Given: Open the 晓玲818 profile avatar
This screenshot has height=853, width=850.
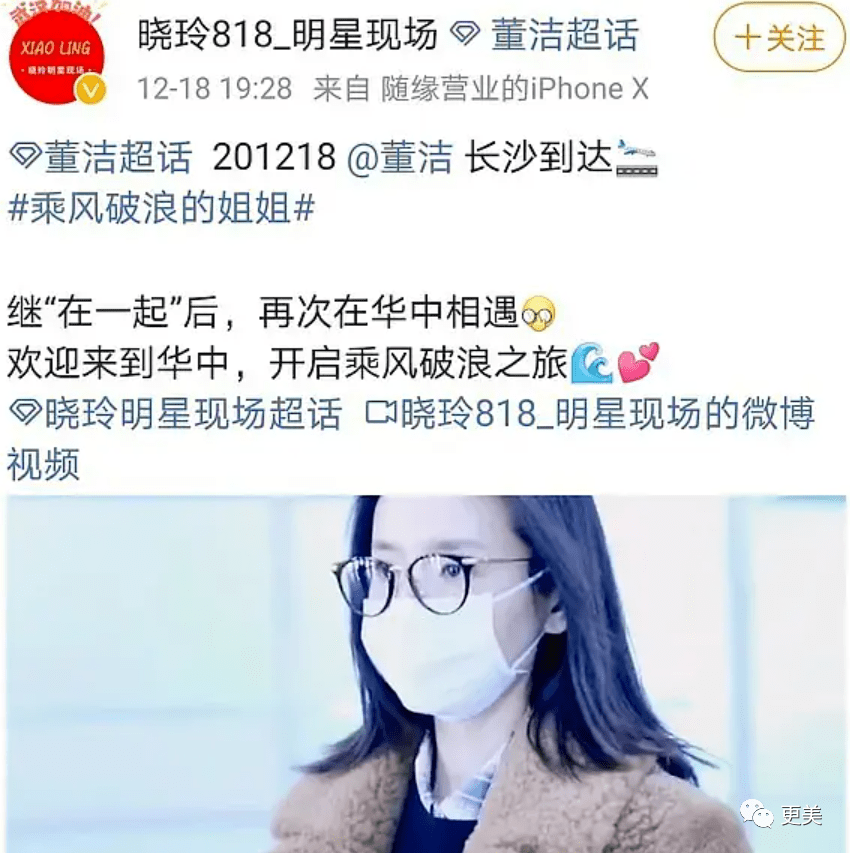Looking at the screenshot, I should click(57, 55).
